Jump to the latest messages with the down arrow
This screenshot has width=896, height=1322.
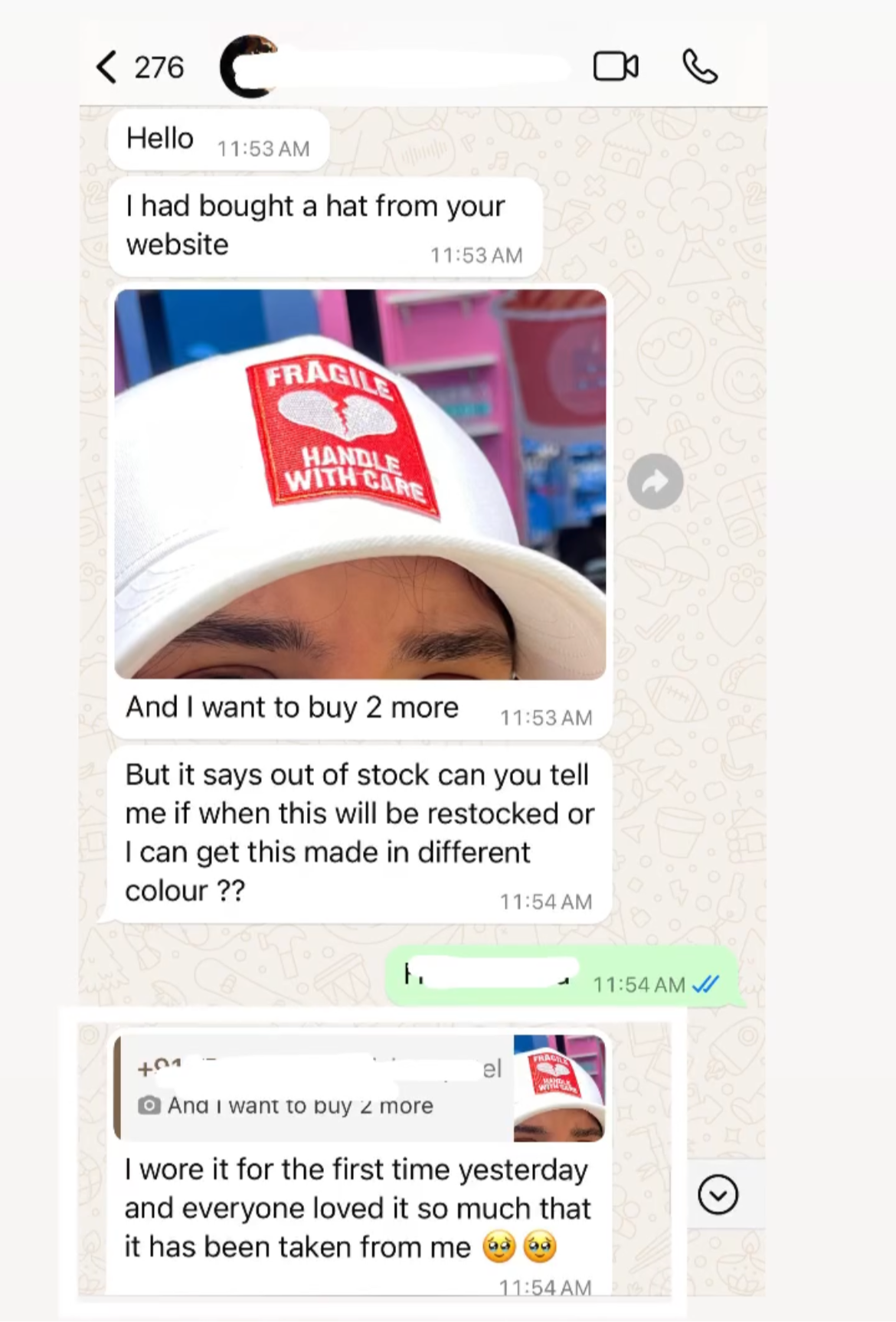point(718,1195)
